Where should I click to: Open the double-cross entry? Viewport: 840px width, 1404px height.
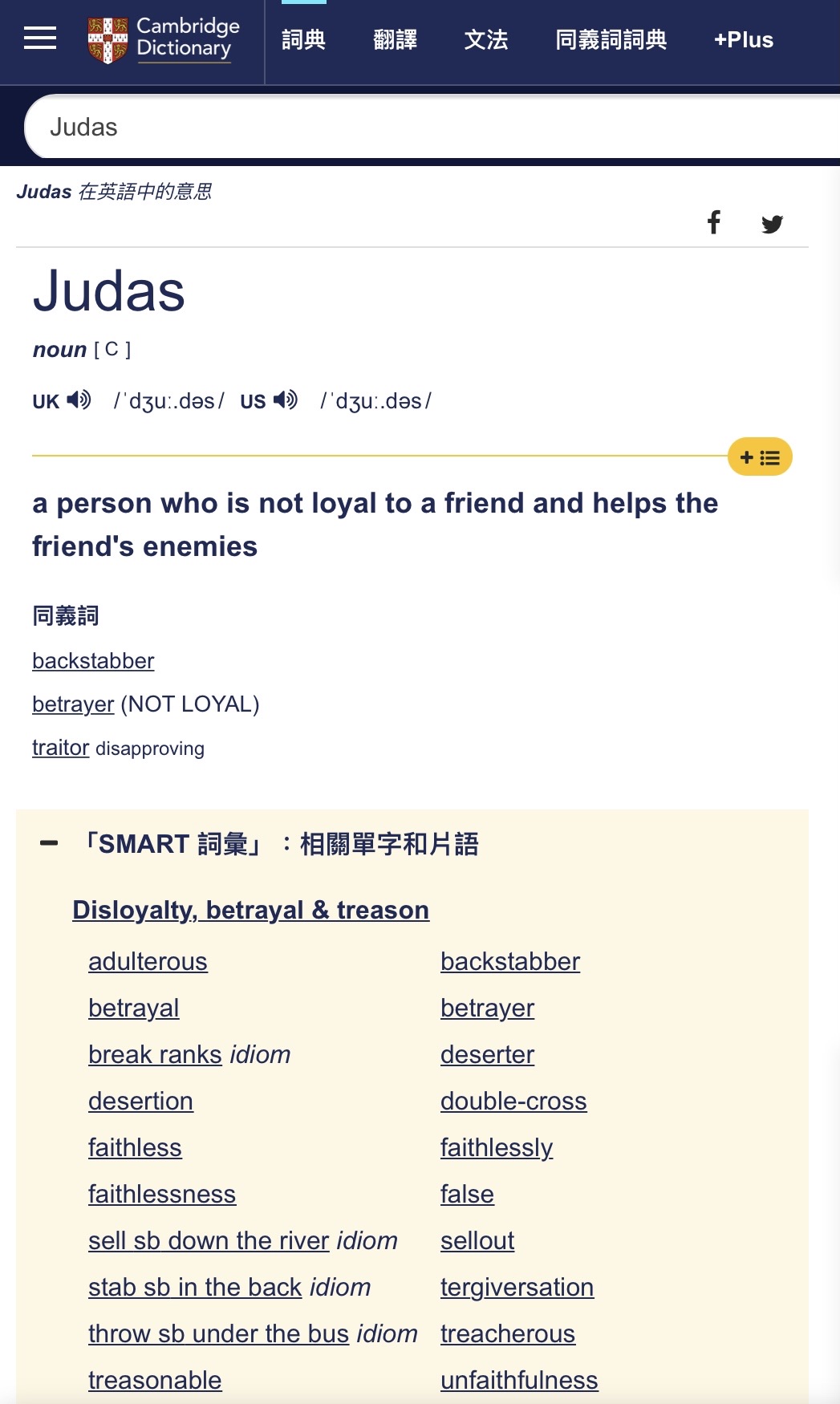[x=513, y=1101]
